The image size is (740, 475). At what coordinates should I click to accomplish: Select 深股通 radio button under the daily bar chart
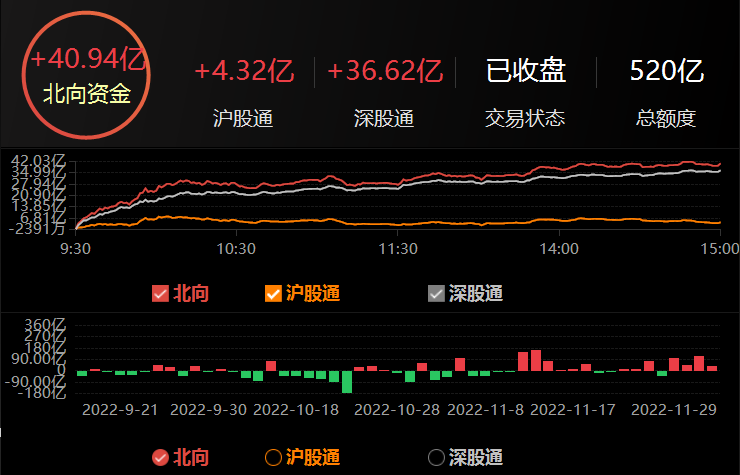(x=436, y=458)
